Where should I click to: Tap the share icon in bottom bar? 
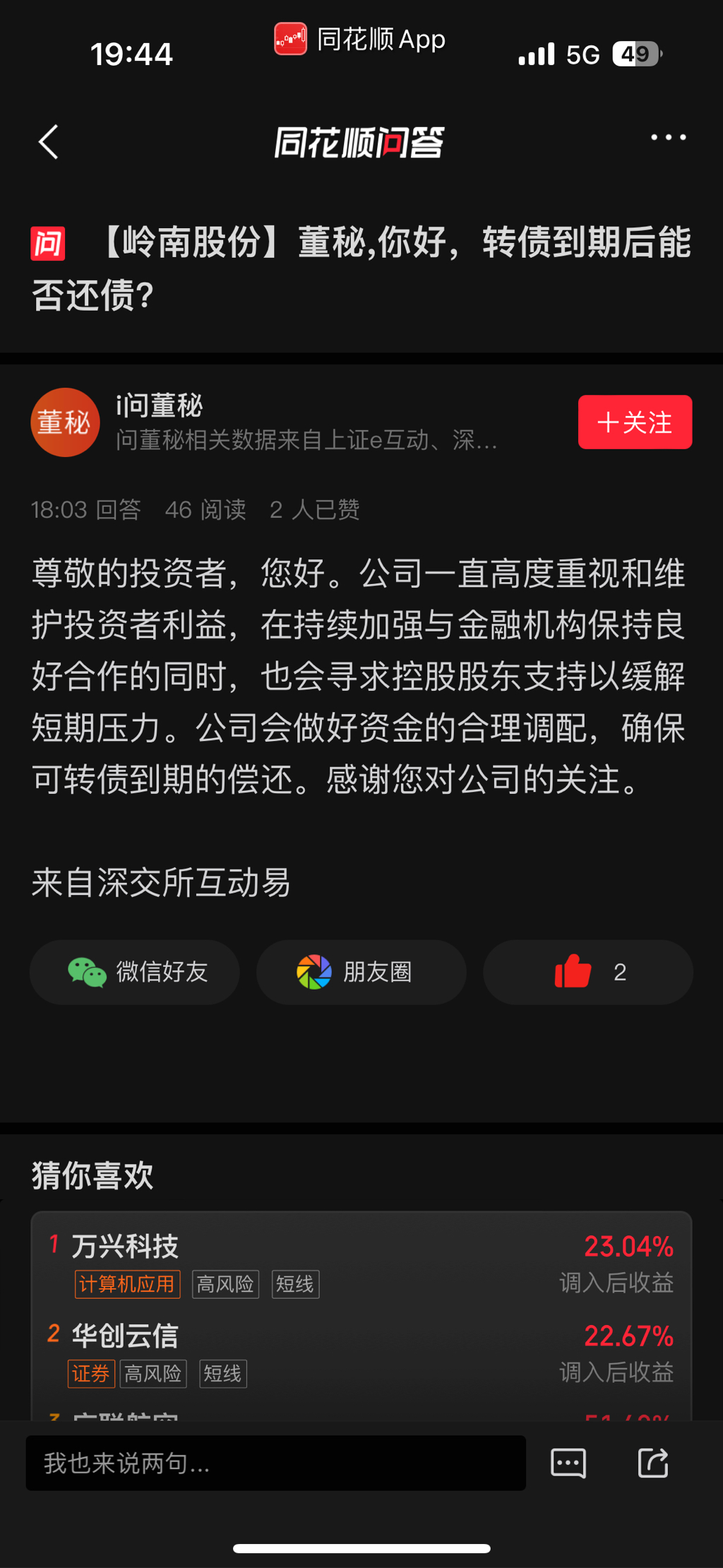point(653,1462)
